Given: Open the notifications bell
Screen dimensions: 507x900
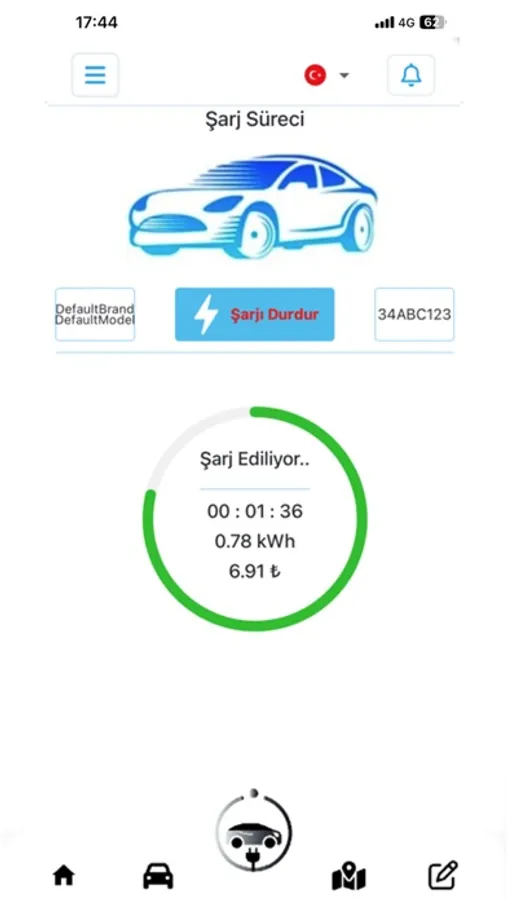Looking at the screenshot, I should 411,75.
